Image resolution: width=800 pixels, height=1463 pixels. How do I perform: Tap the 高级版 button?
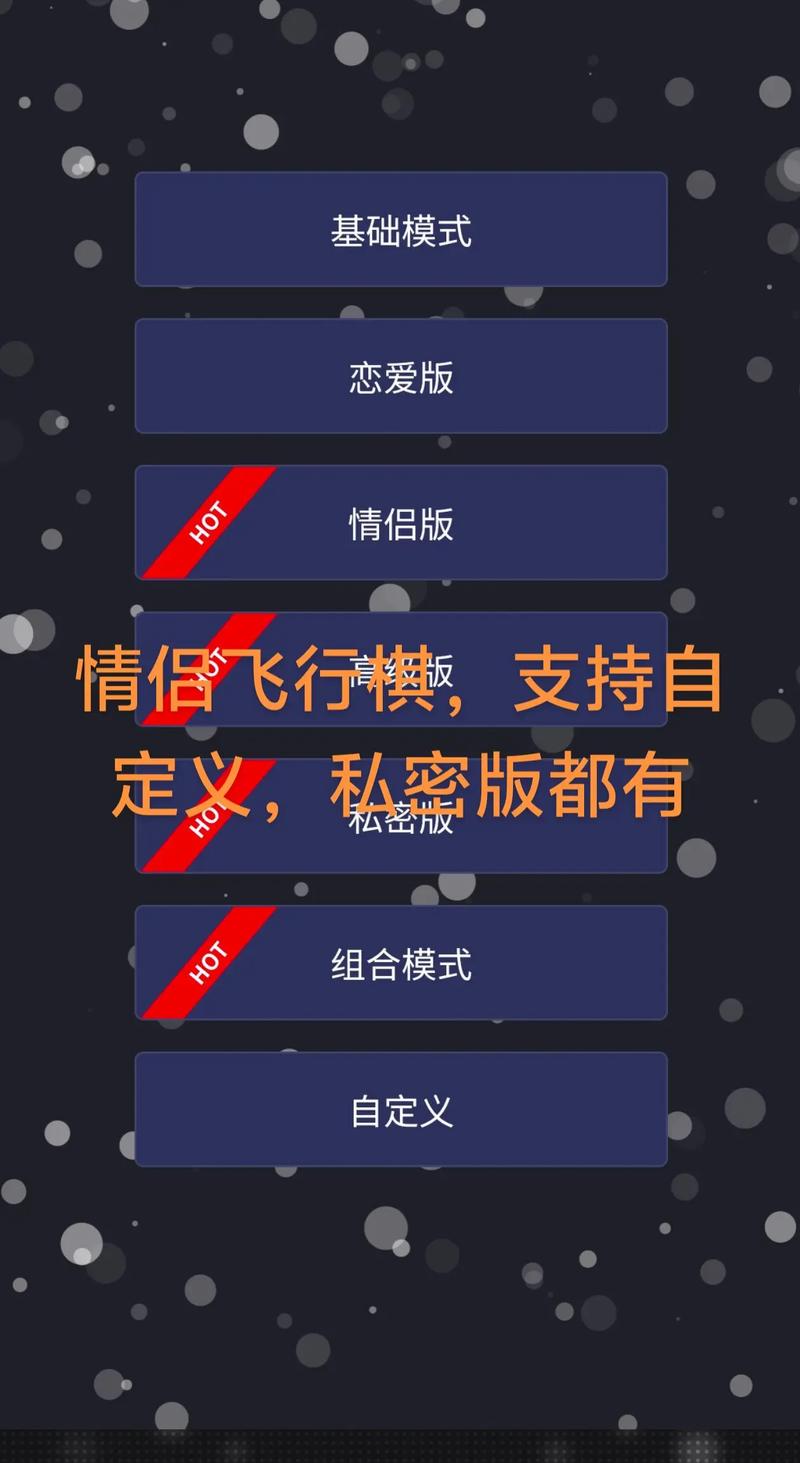[401, 669]
